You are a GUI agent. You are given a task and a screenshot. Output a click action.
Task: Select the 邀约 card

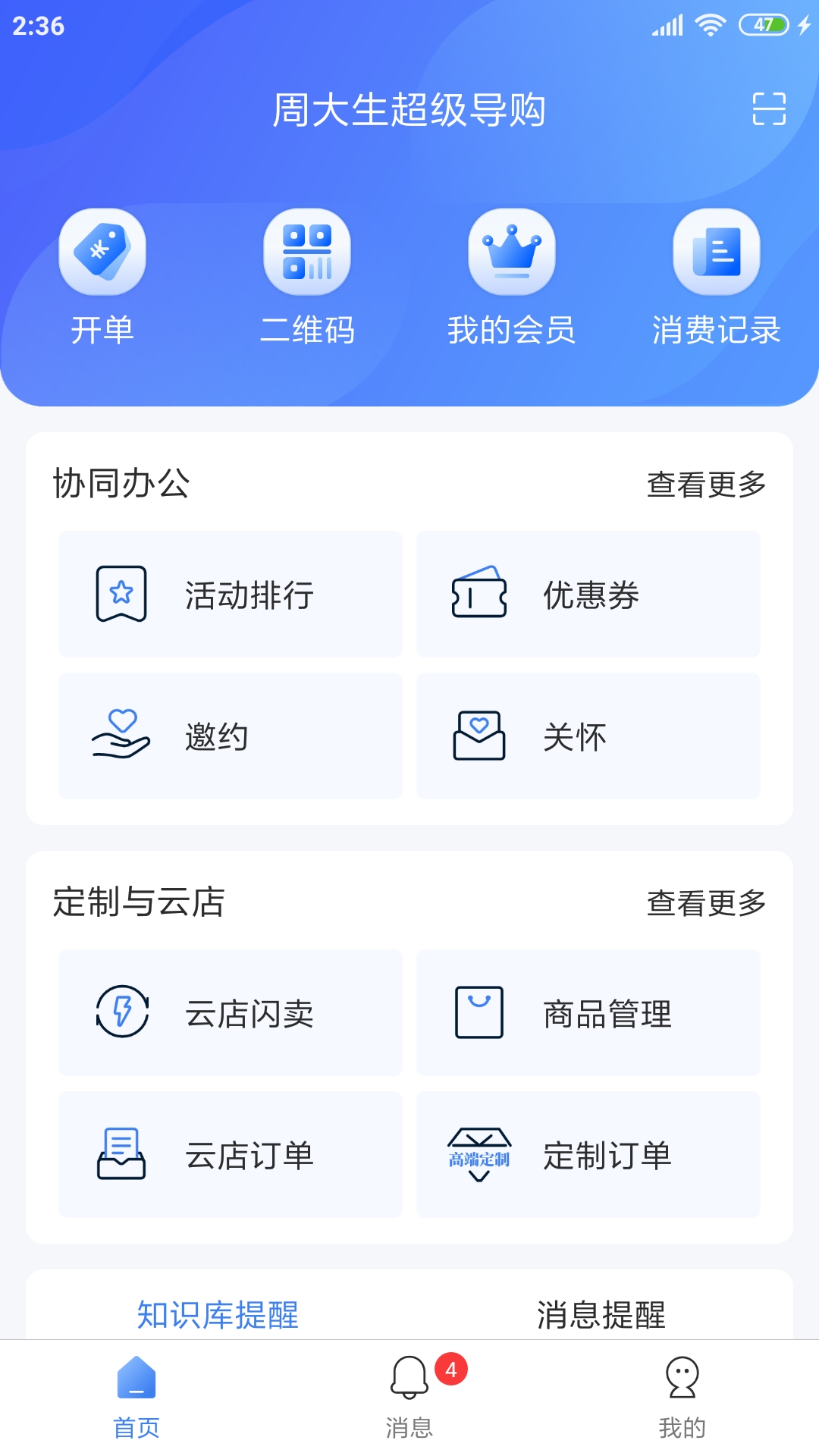231,736
